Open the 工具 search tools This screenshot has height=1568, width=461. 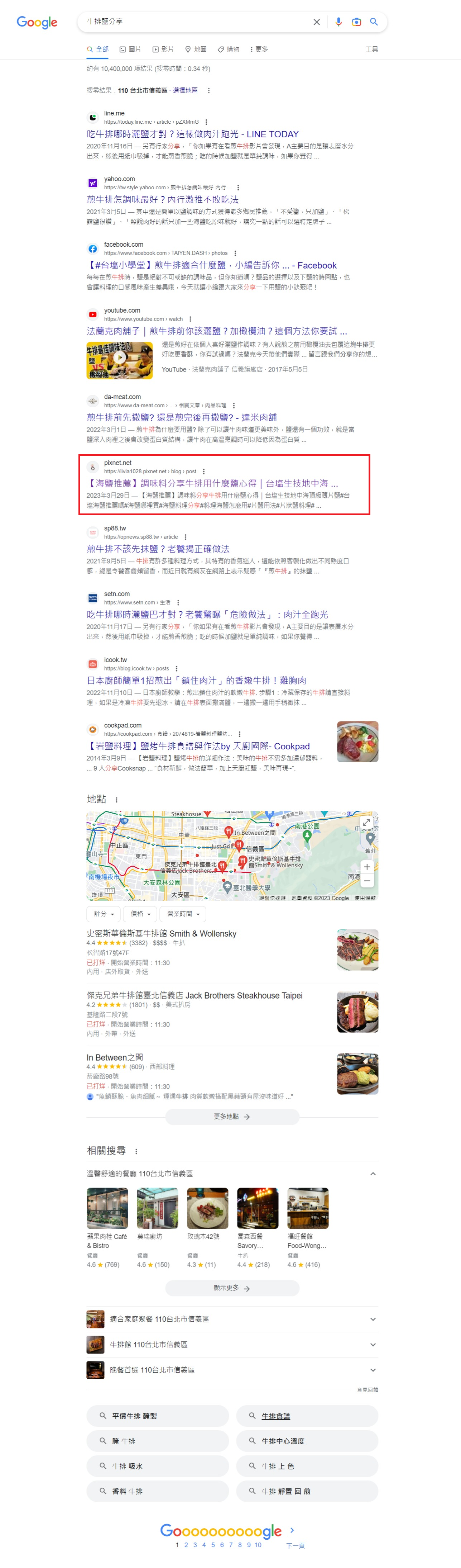[x=371, y=49]
